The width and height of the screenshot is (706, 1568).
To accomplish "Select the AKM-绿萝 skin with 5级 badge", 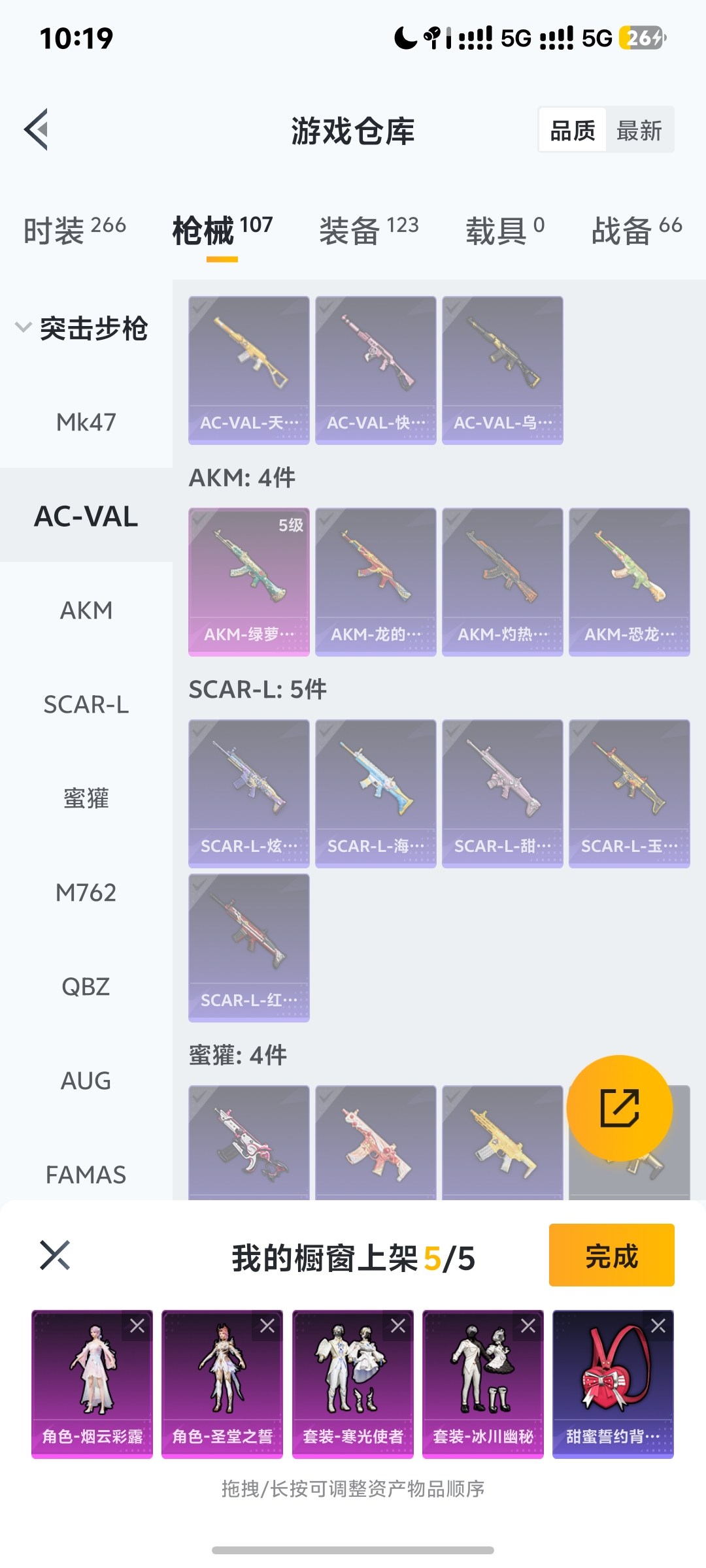I will (x=249, y=581).
